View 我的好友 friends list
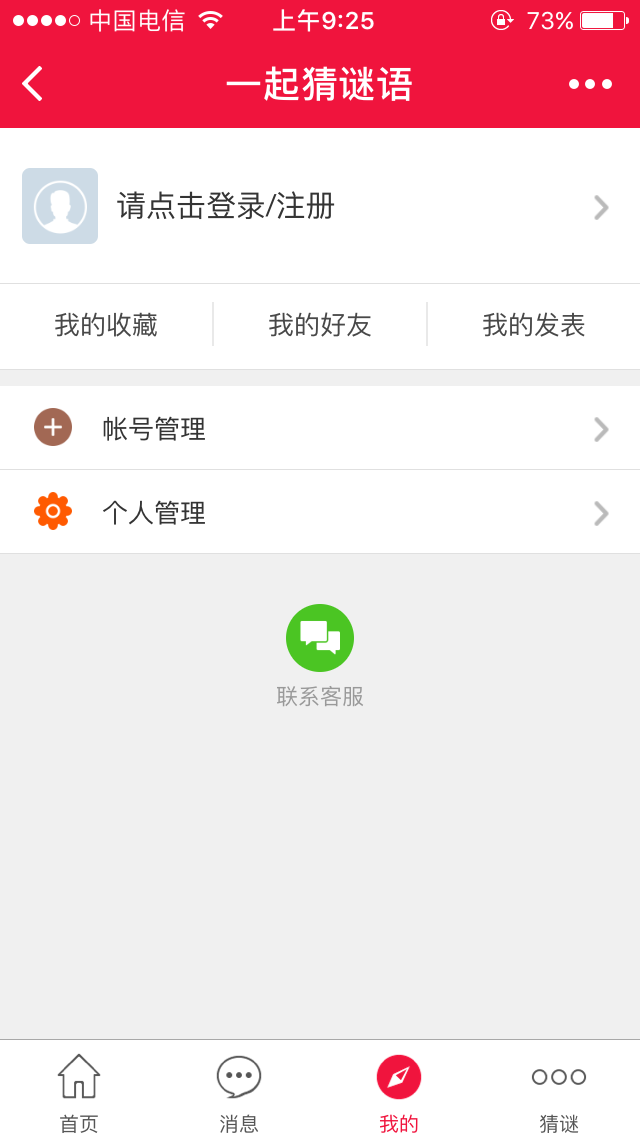The image size is (640, 1136). [x=320, y=325]
